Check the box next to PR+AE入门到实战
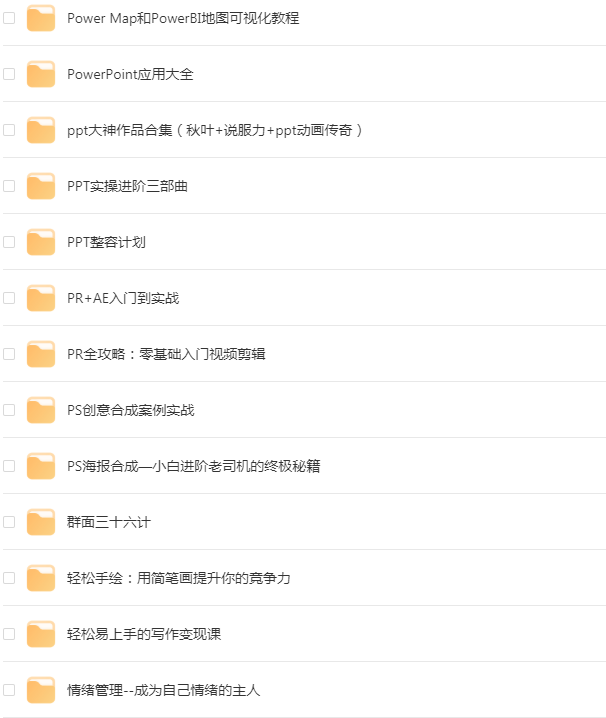The height and width of the screenshot is (718, 606). [x=9, y=298]
